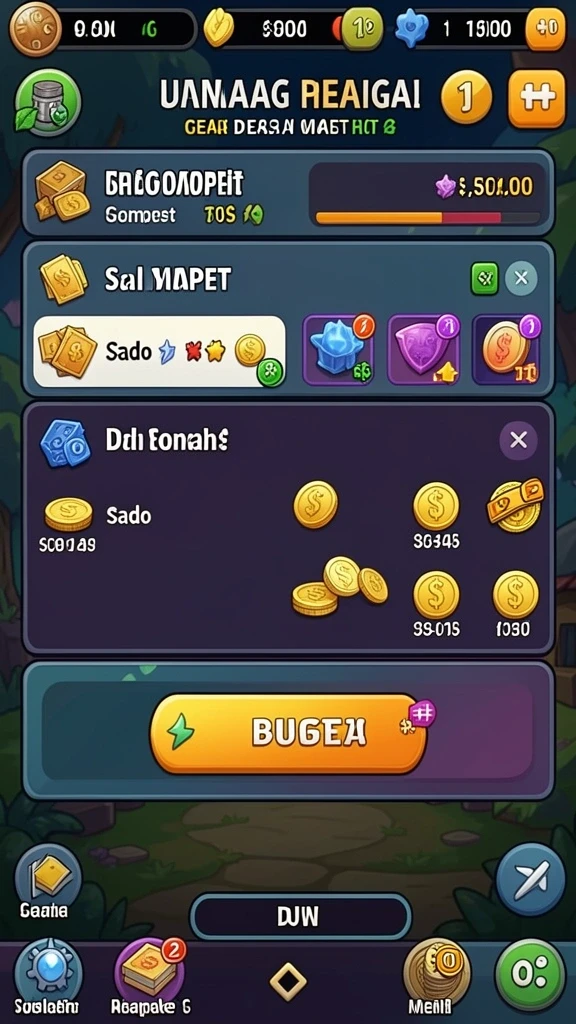Tap the green 10 button beside coins
This screenshot has width=576, height=1024.
click(x=362, y=29)
